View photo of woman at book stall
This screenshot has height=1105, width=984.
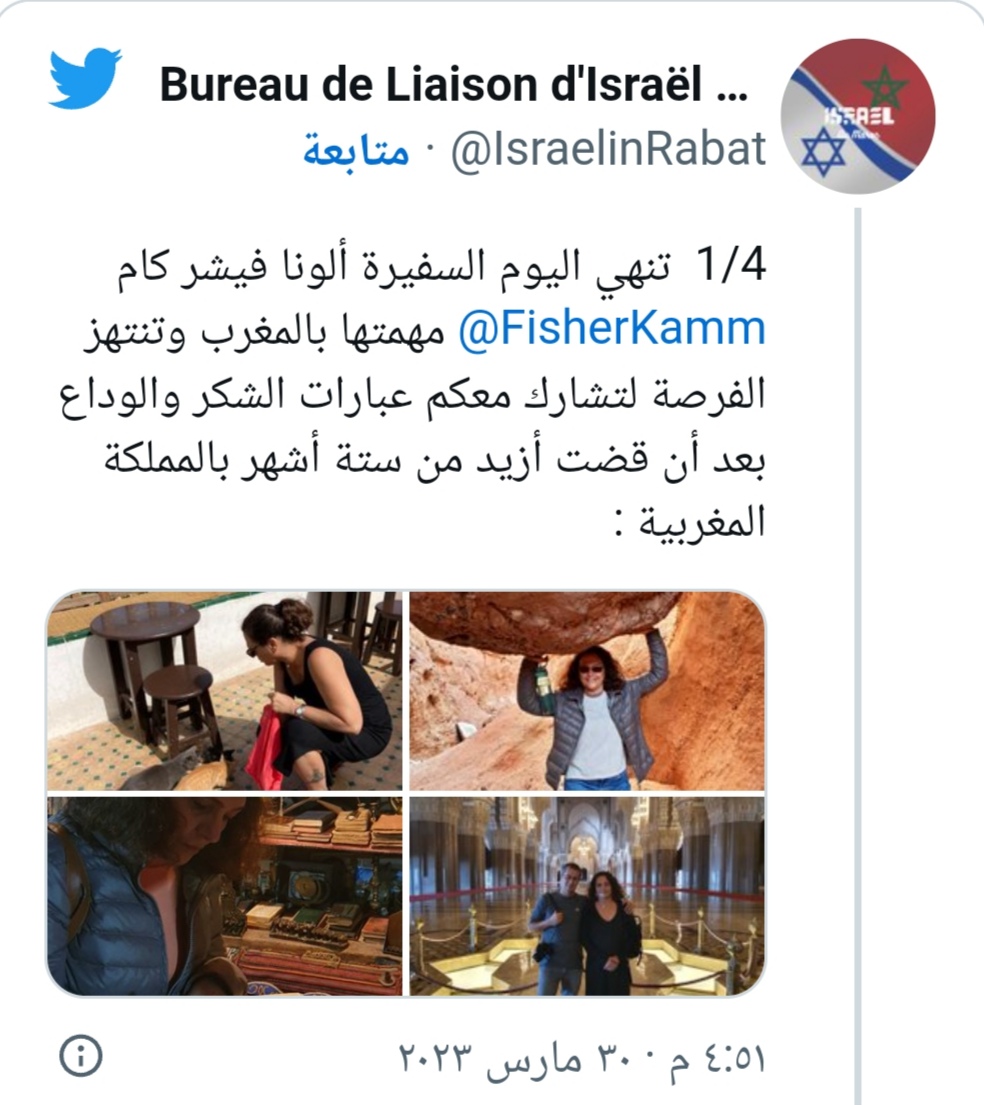(x=225, y=895)
